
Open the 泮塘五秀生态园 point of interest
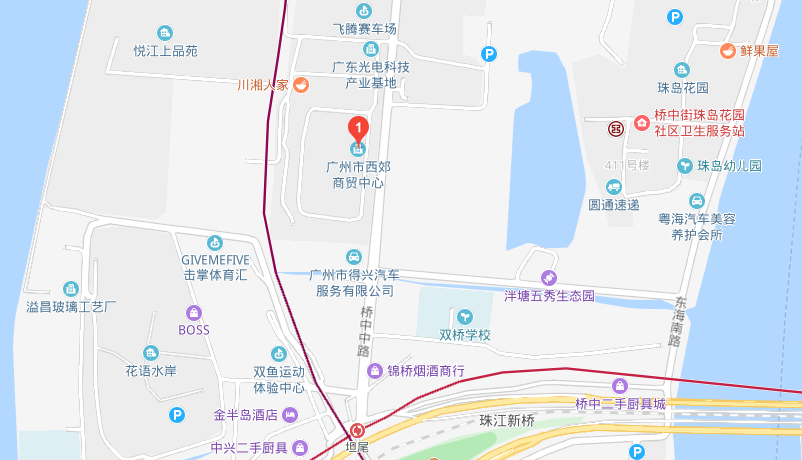(x=548, y=278)
